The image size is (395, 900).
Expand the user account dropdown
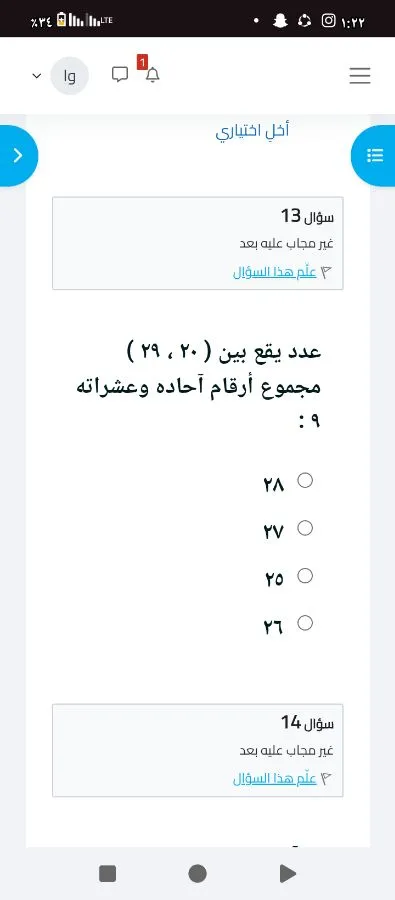coord(37,76)
